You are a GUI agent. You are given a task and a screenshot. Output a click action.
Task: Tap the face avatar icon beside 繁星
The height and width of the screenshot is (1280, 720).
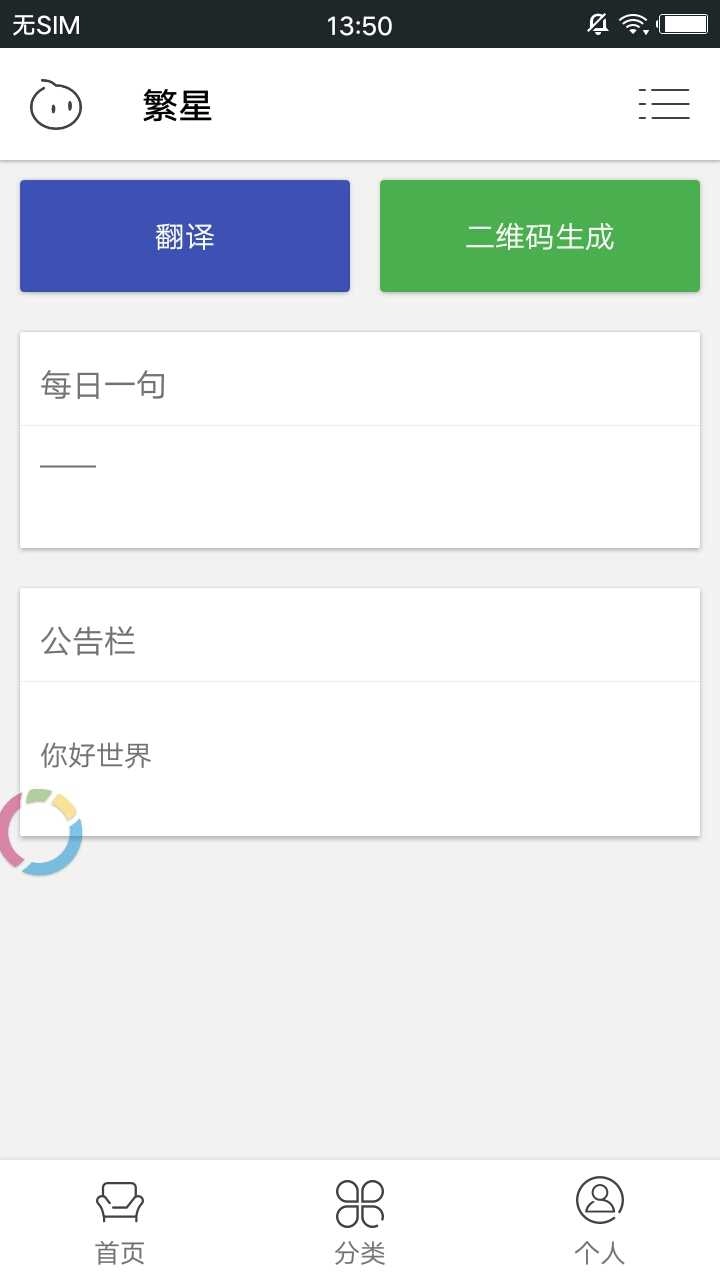(x=56, y=105)
